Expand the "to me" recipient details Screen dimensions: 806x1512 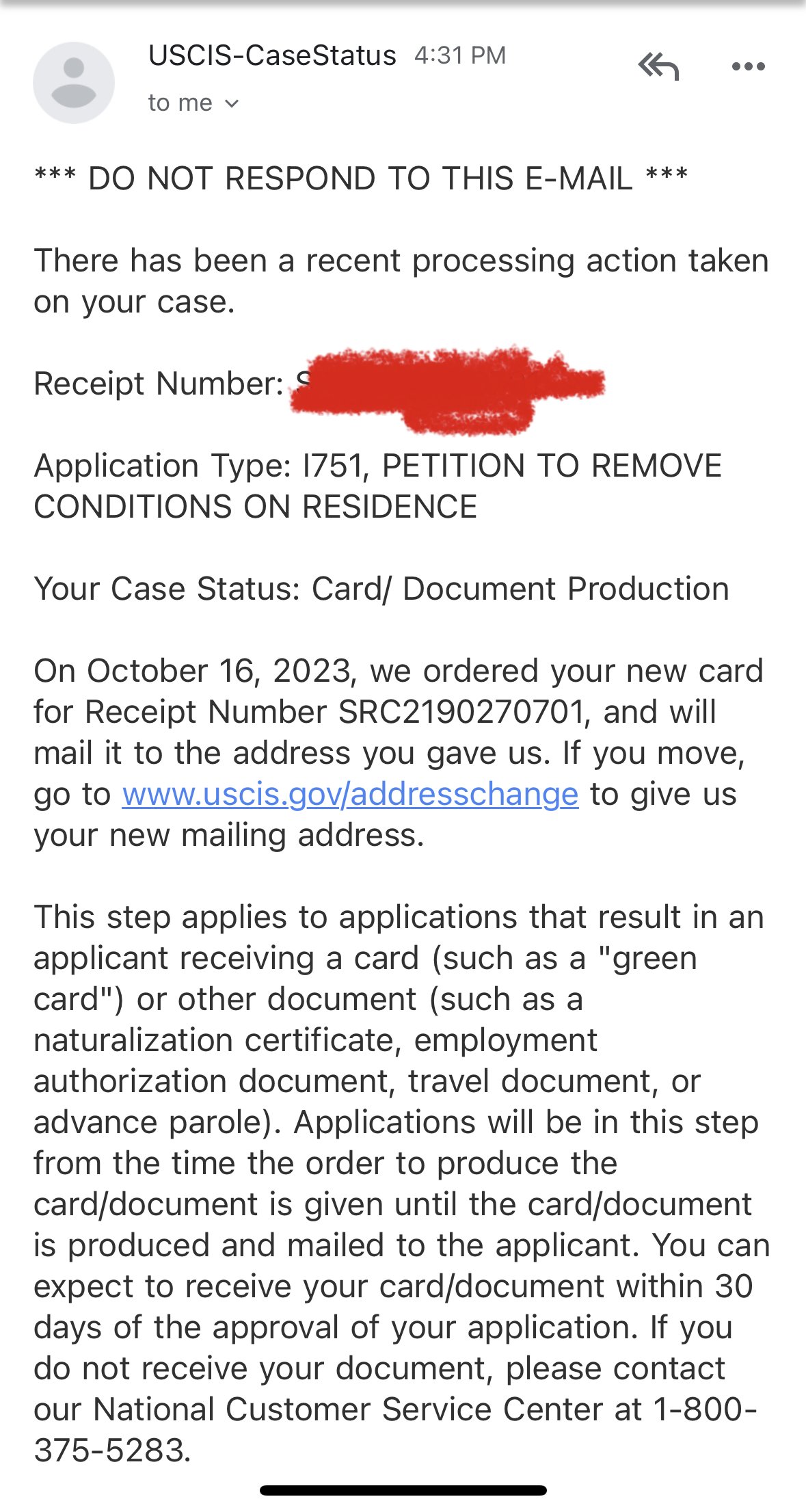click(193, 103)
